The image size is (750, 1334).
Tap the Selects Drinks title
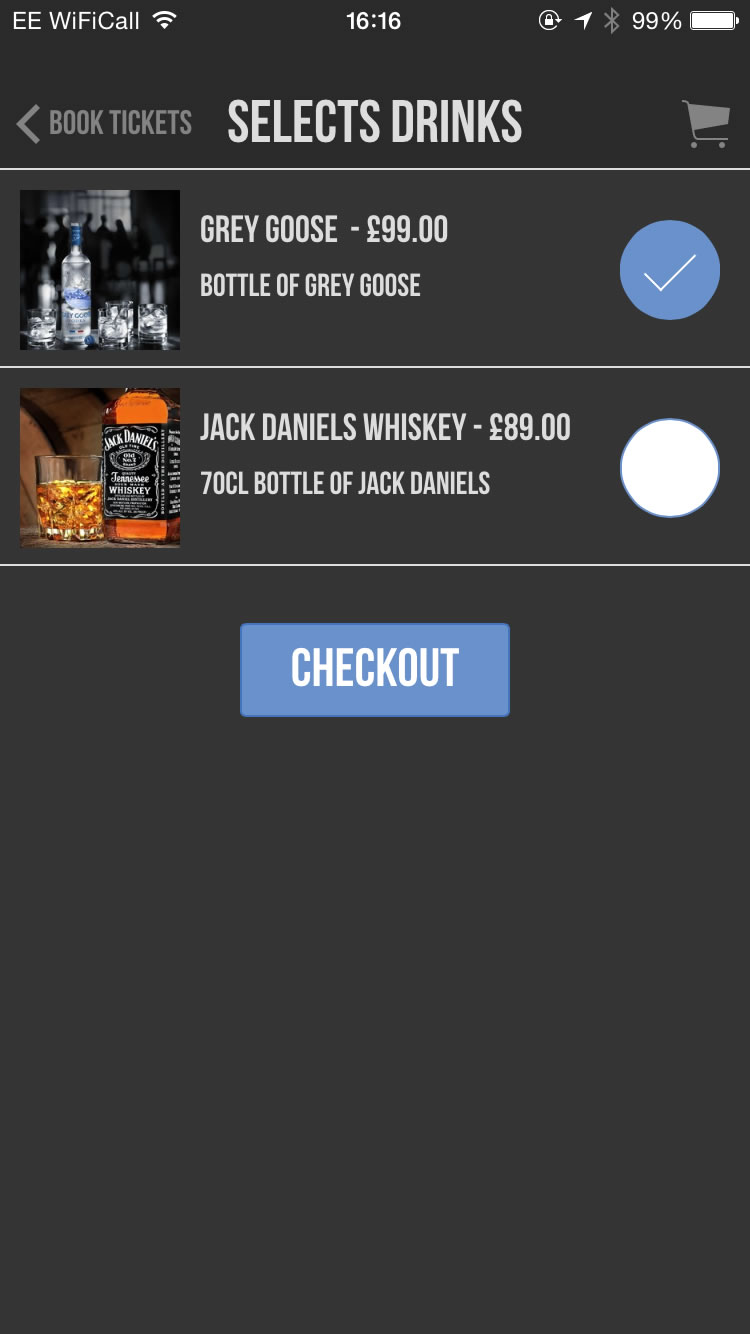(x=375, y=120)
